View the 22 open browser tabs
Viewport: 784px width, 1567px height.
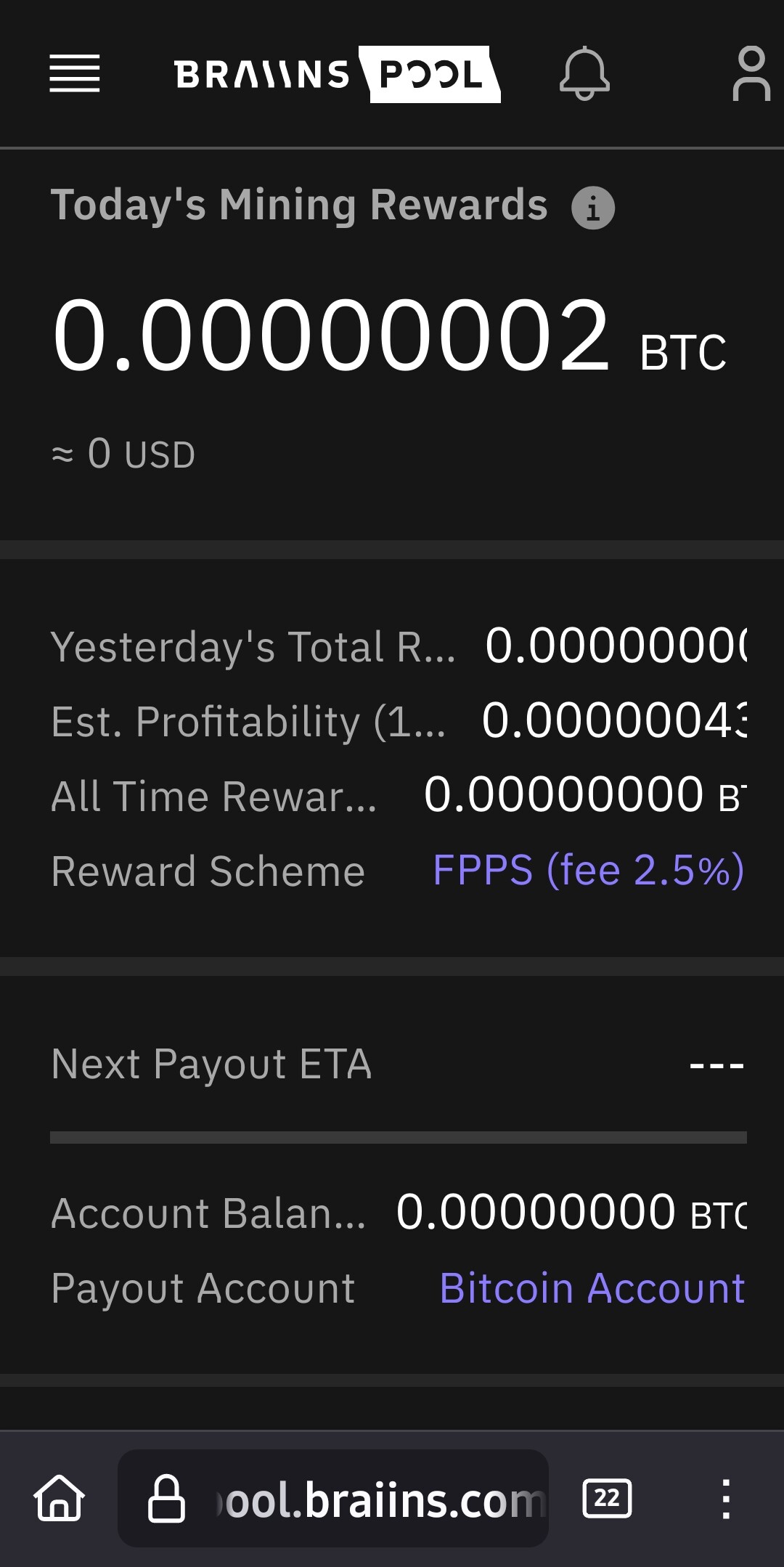click(607, 1498)
